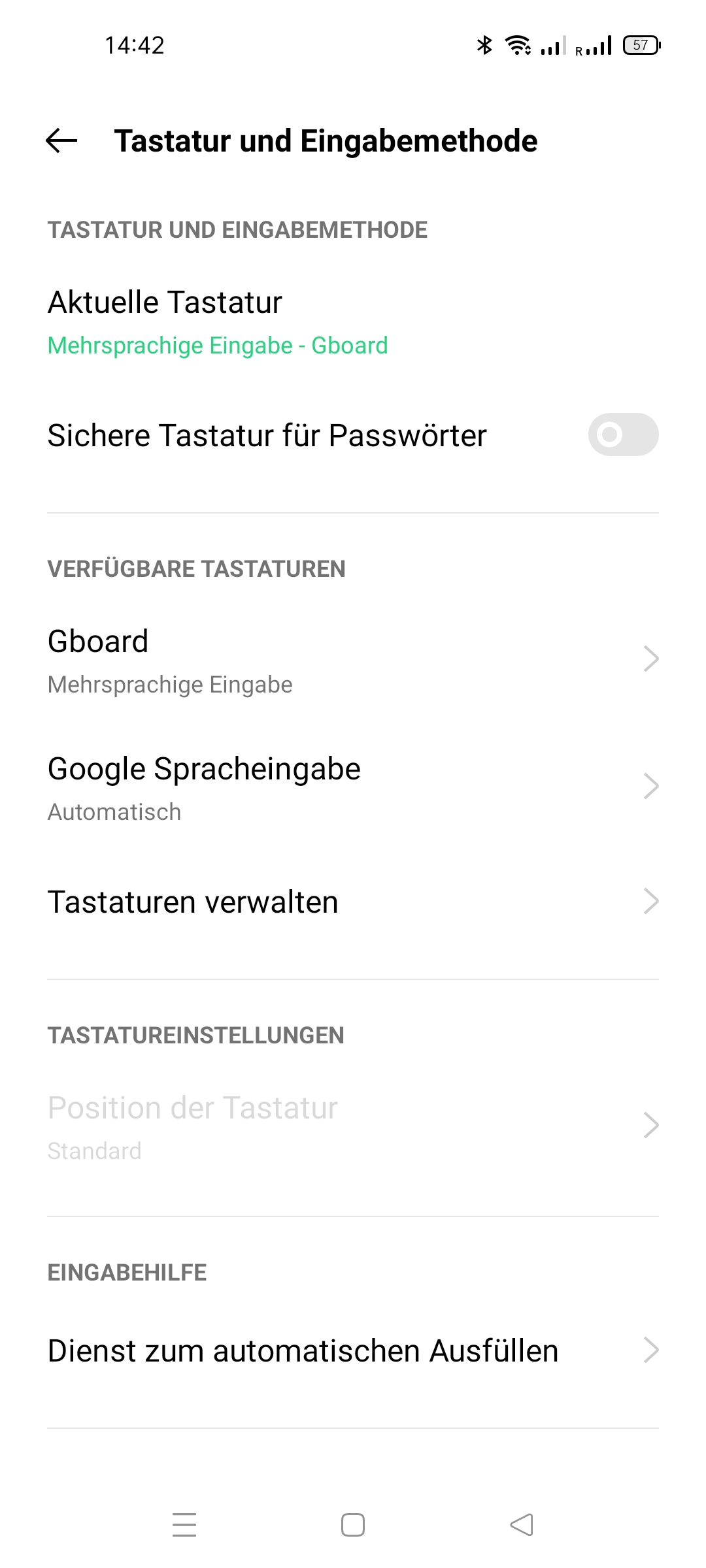Select the Gboard keyboard entry

coord(261,659)
